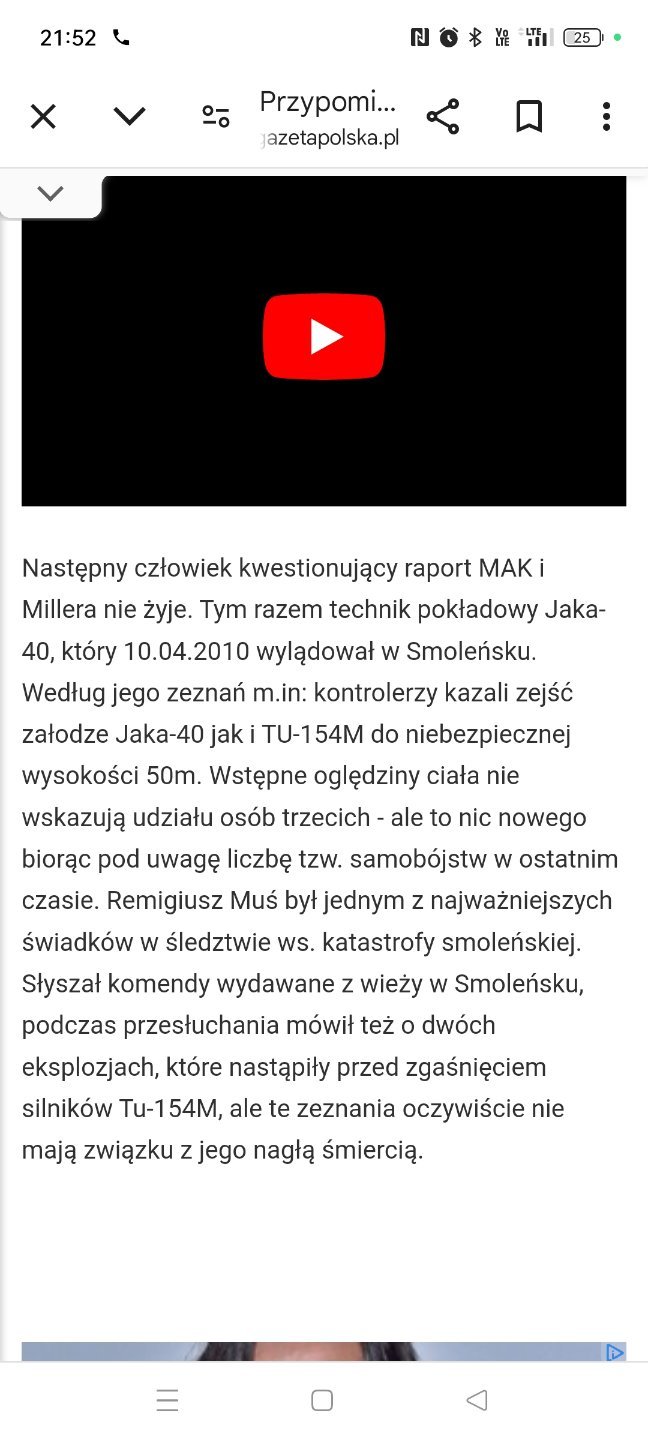Play the embedded YouTube video

[324, 337]
